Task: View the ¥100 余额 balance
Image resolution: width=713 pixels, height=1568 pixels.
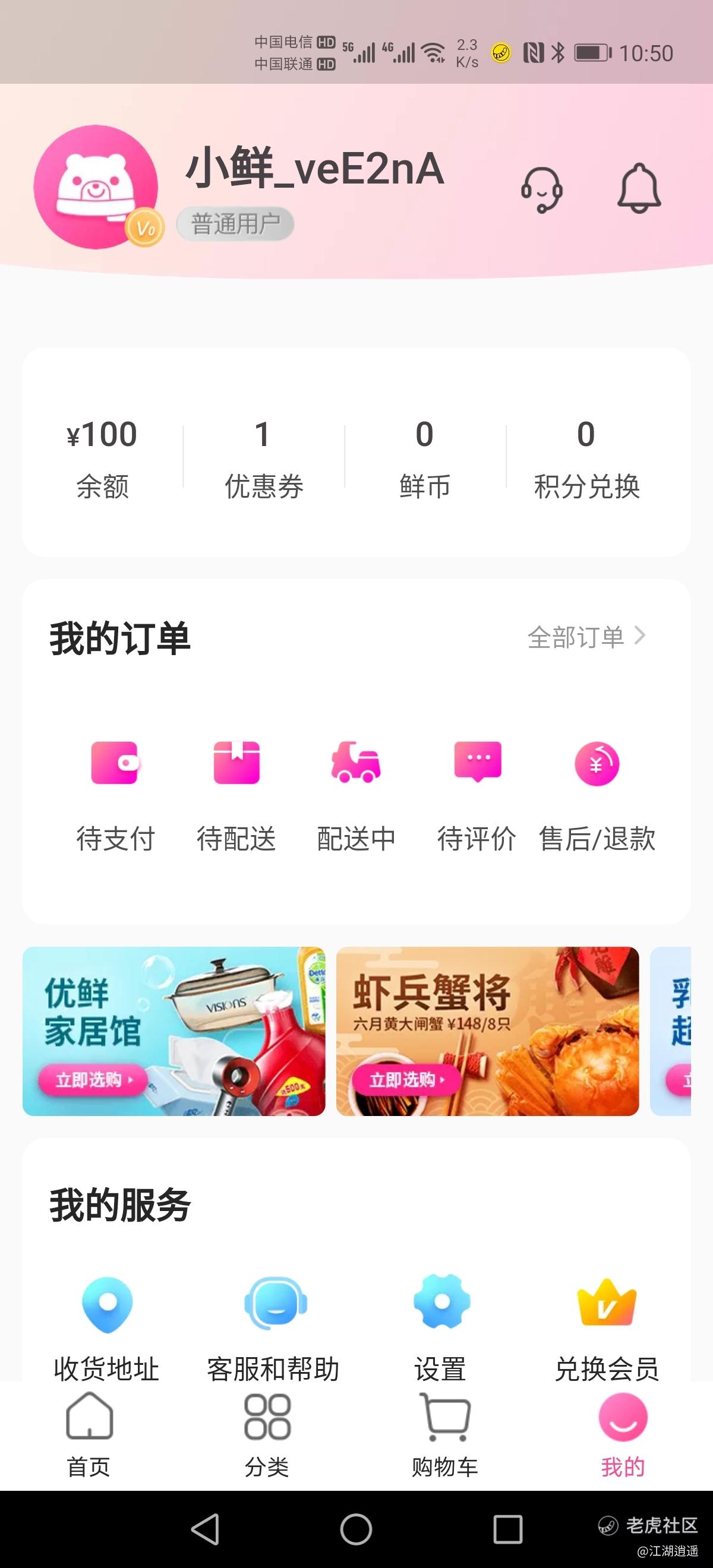Action: [102, 459]
